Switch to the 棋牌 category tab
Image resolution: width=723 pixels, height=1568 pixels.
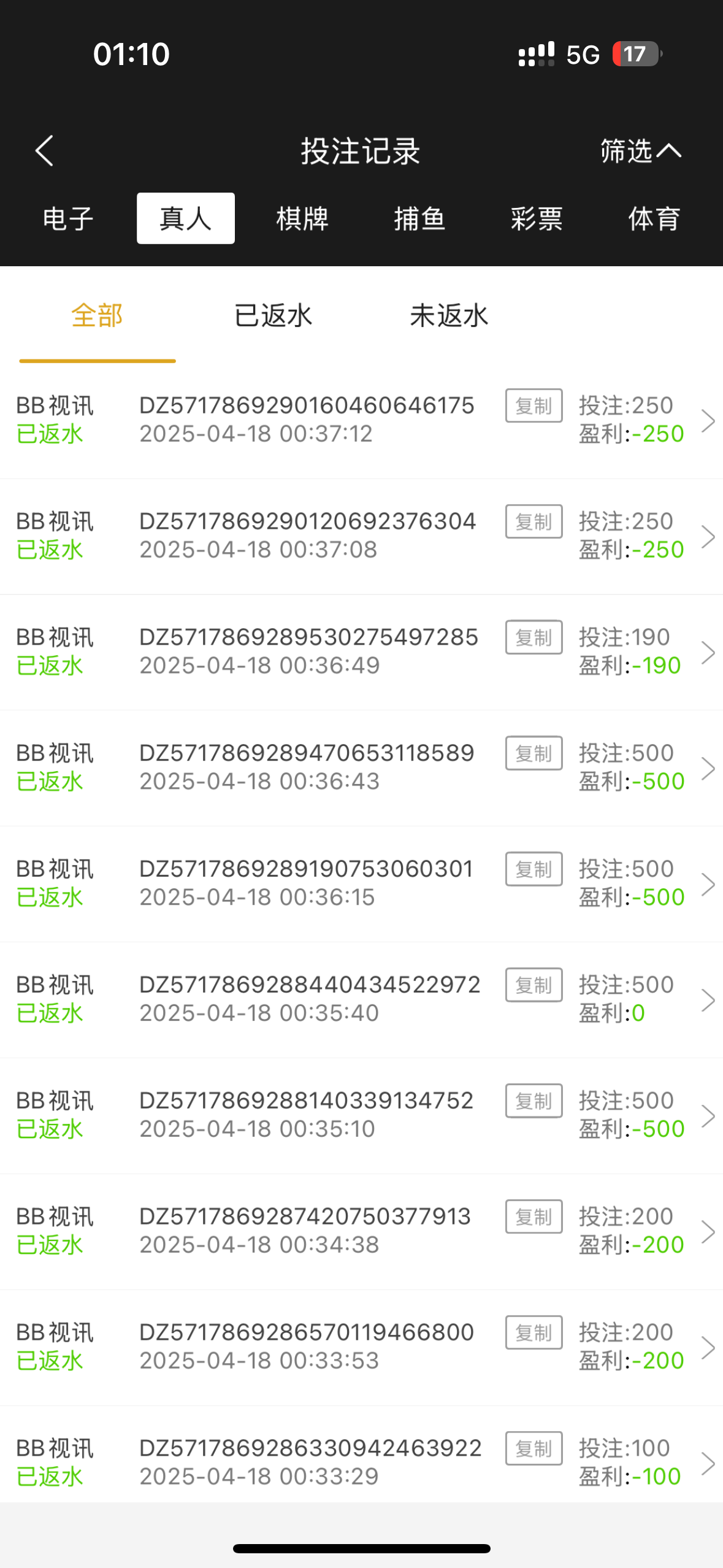[x=302, y=219]
